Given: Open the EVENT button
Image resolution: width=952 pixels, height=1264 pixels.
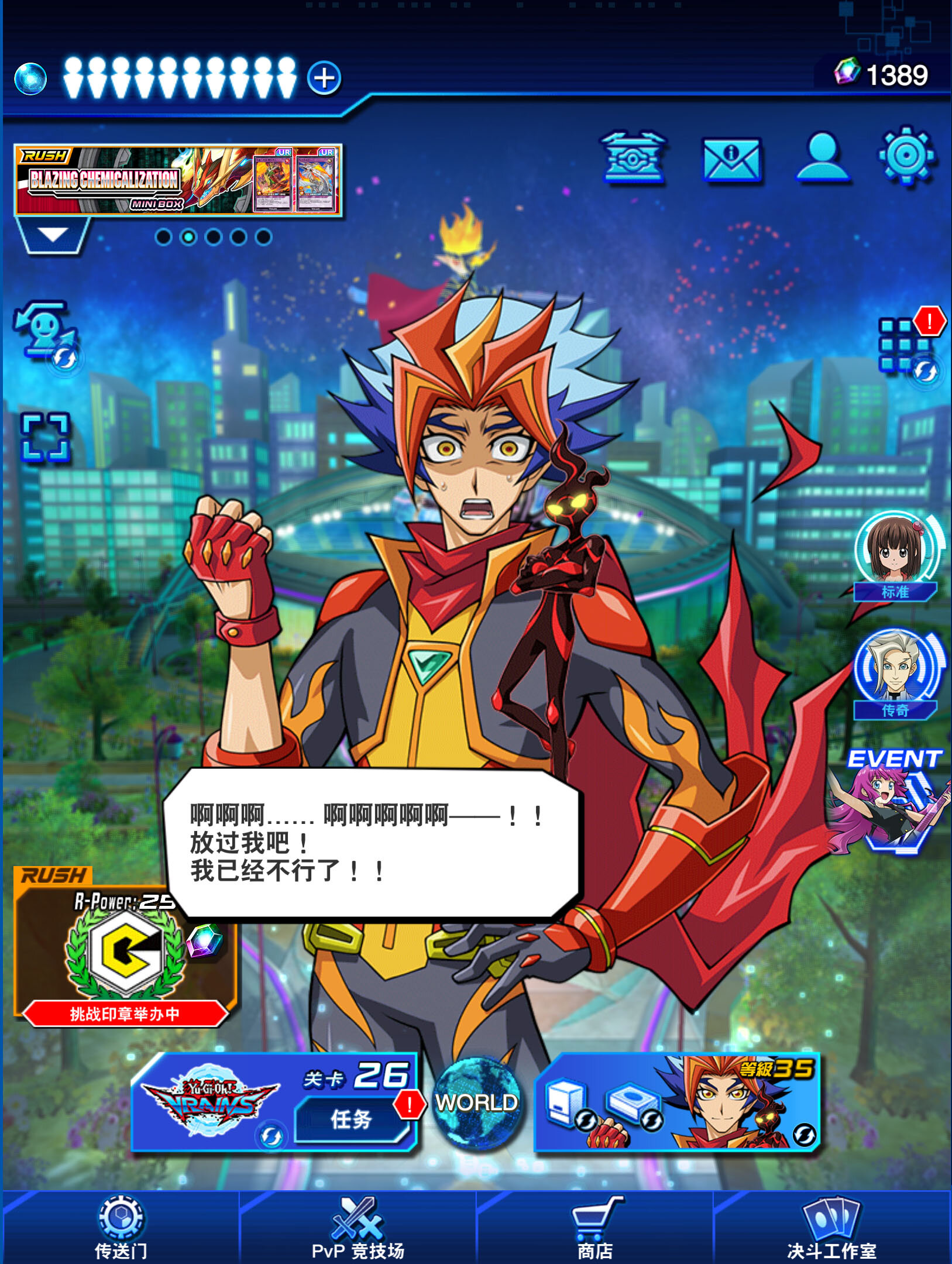Looking at the screenshot, I should 892,802.
